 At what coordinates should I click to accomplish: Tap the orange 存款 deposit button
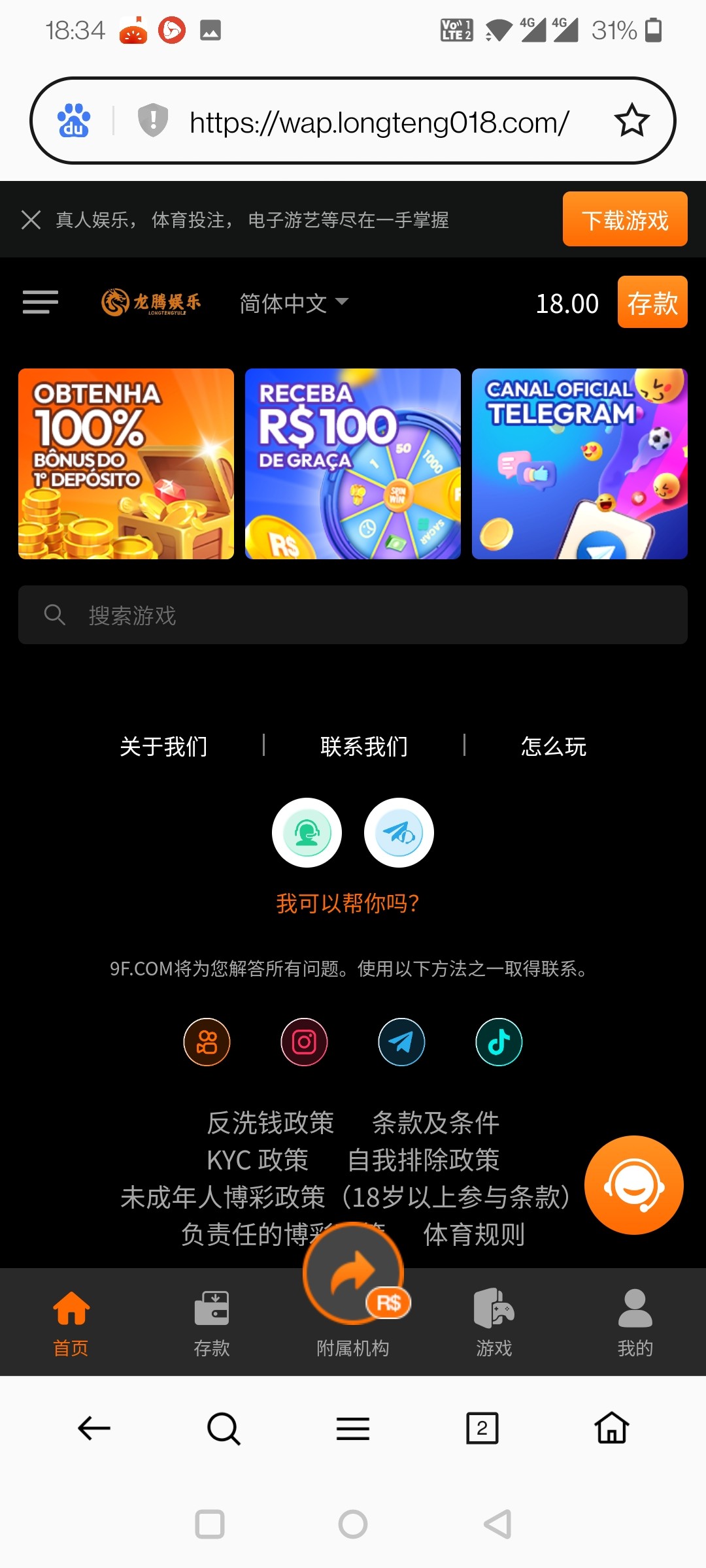[x=652, y=302]
